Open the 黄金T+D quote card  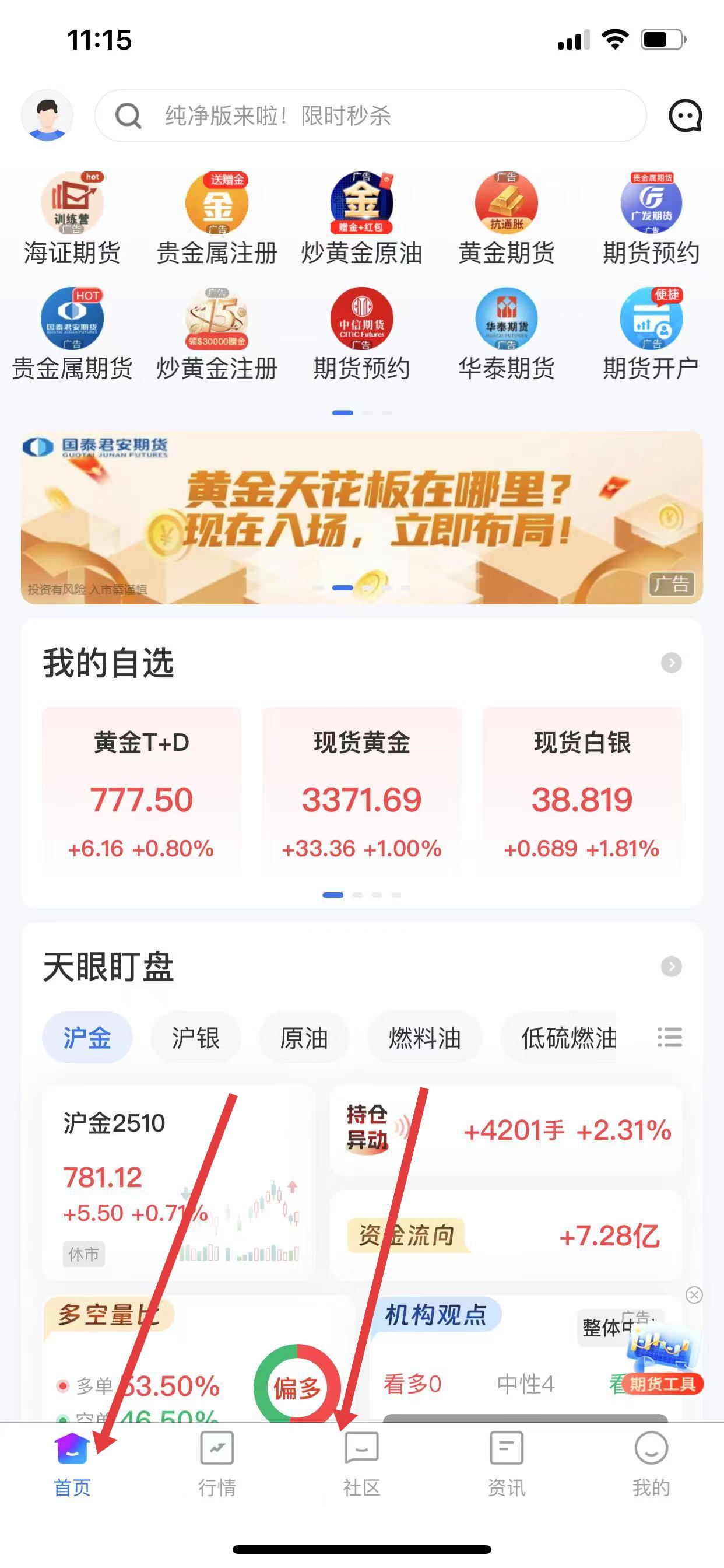[141, 792]
